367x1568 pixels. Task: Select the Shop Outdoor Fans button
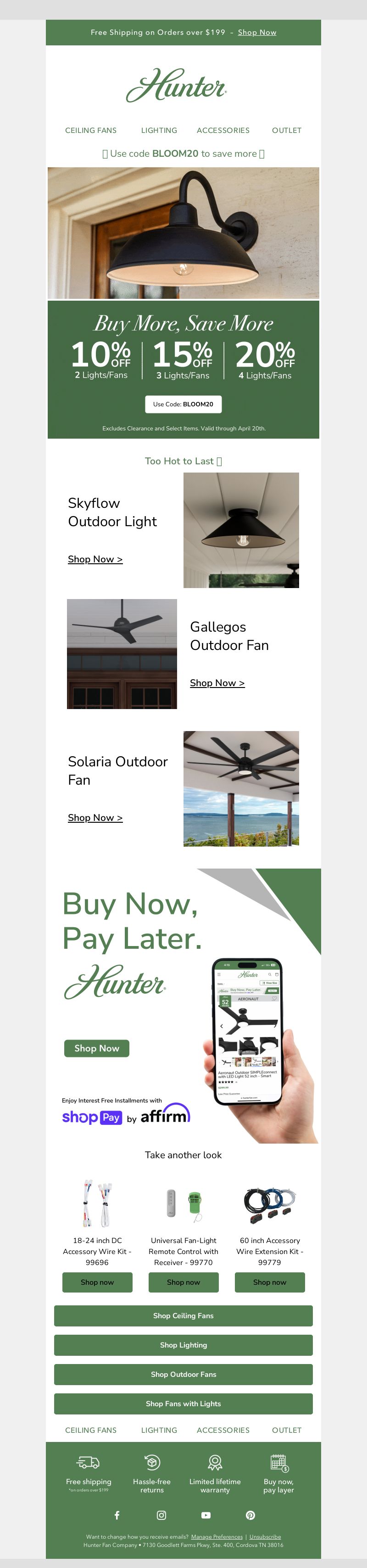tap(183, 1375)
